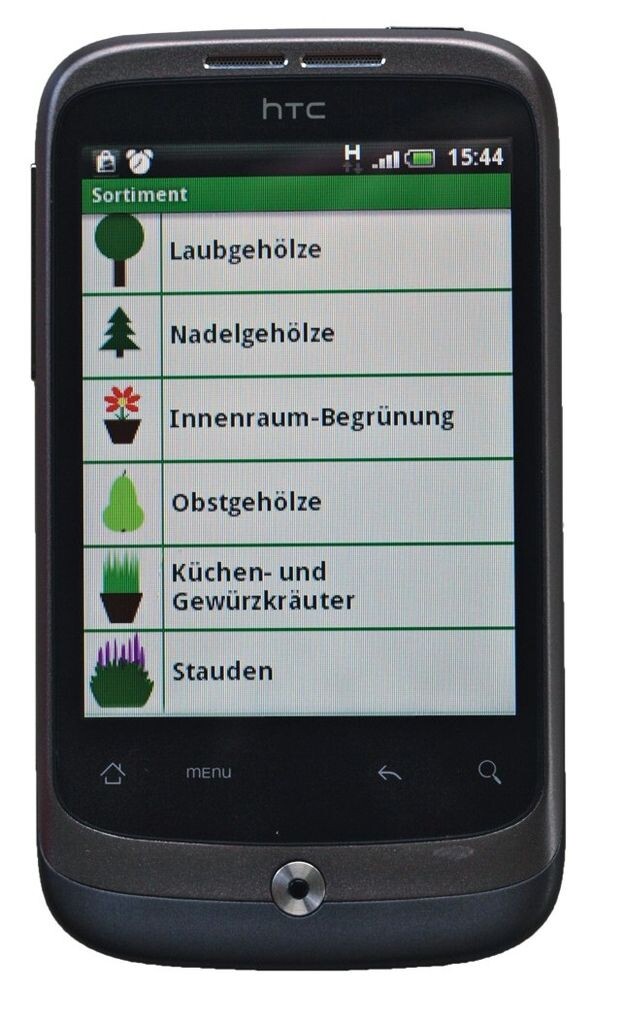Tap the Obstgehölze entry
625x1024 pixels.
tap(298, 502)
